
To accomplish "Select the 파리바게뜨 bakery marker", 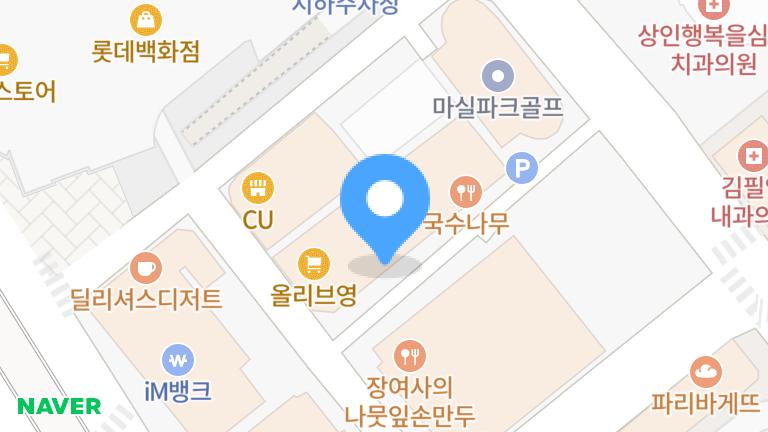I will click(x=706, y=372).
